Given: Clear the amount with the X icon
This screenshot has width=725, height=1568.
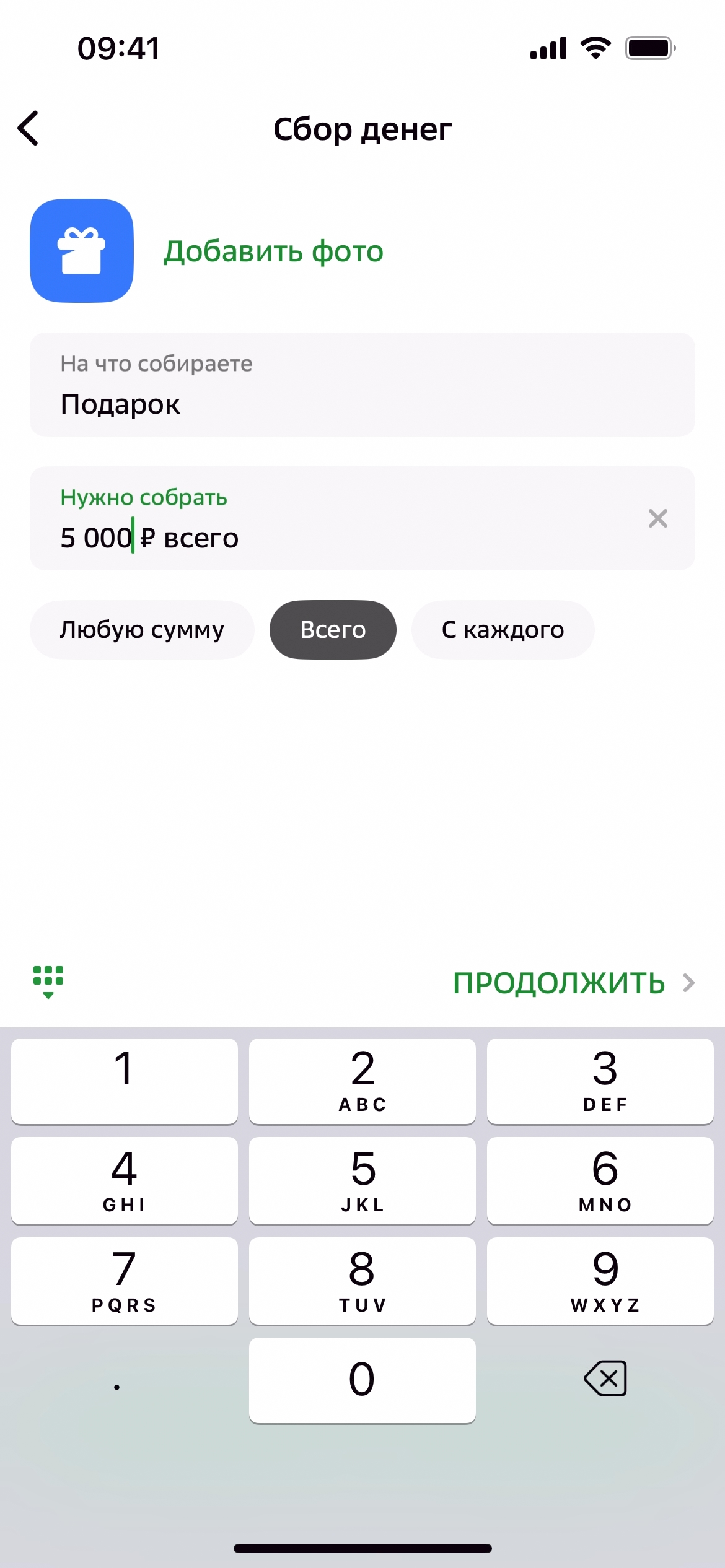Looking at the screenshot, I should pos(657,518).
